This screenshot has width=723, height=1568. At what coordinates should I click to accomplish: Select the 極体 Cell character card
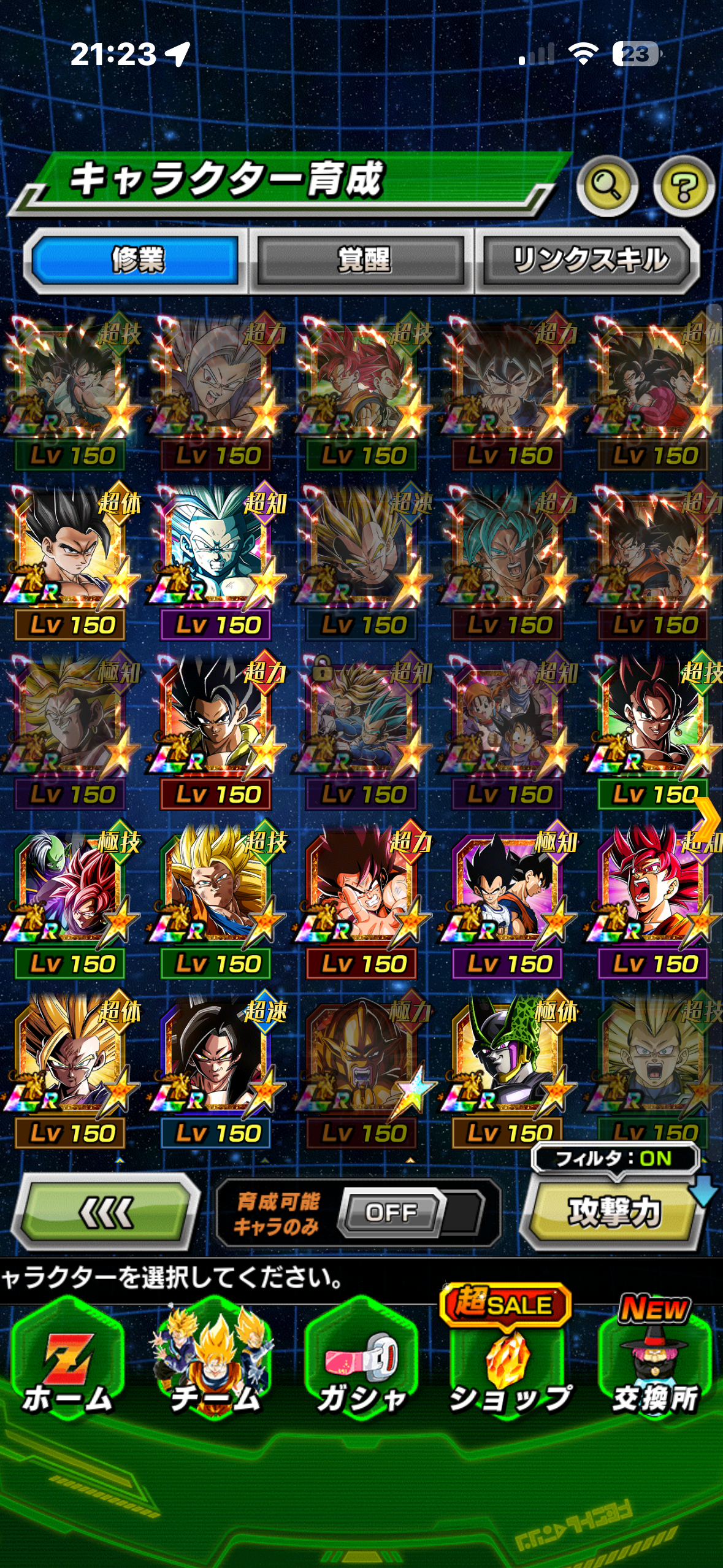pos(509,1067)
